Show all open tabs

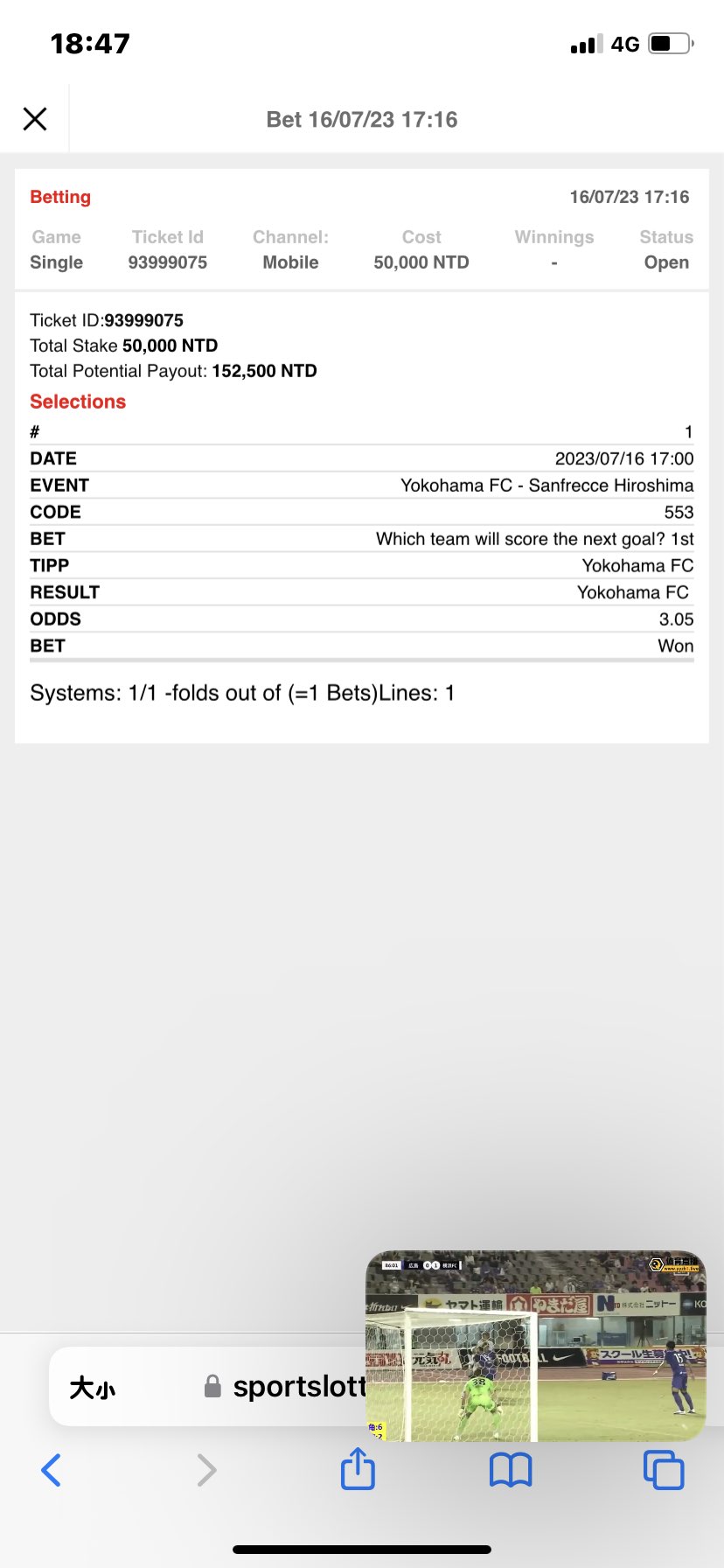[x=663, y=1470]
